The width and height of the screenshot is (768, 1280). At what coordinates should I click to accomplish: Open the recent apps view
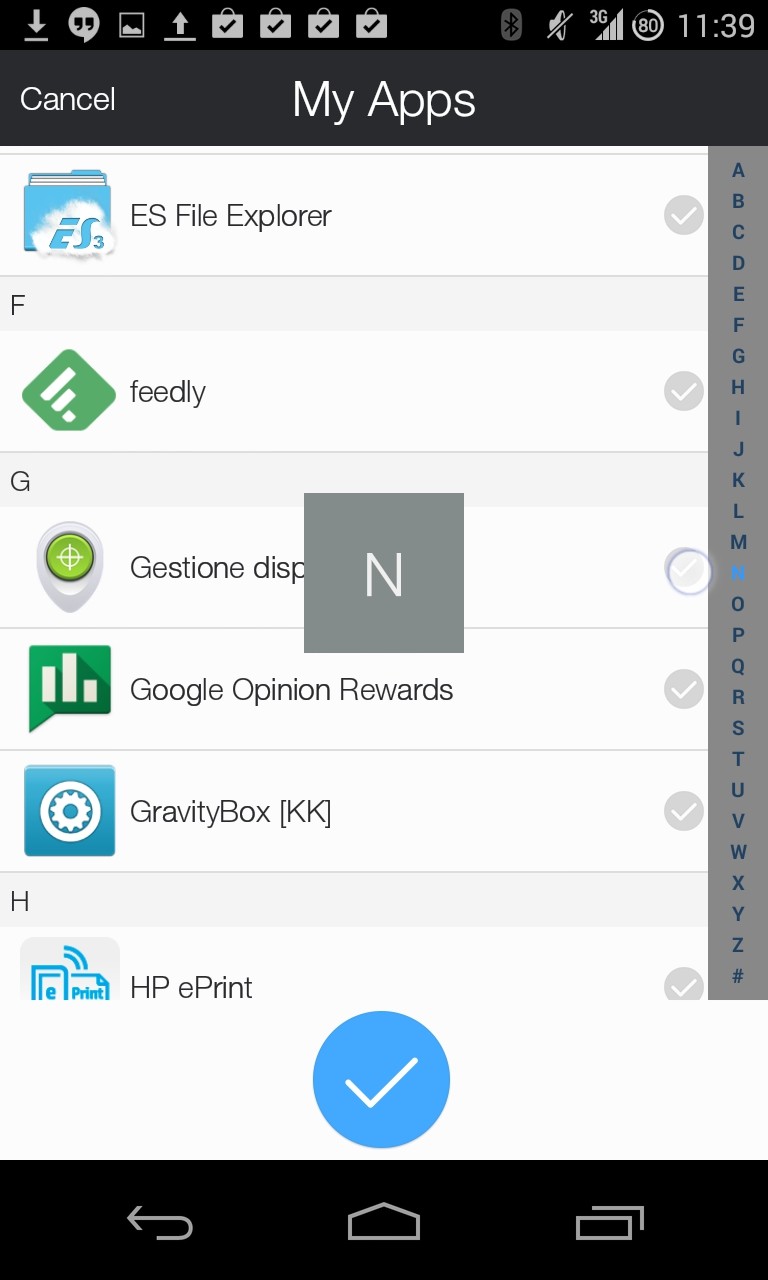608,1221
